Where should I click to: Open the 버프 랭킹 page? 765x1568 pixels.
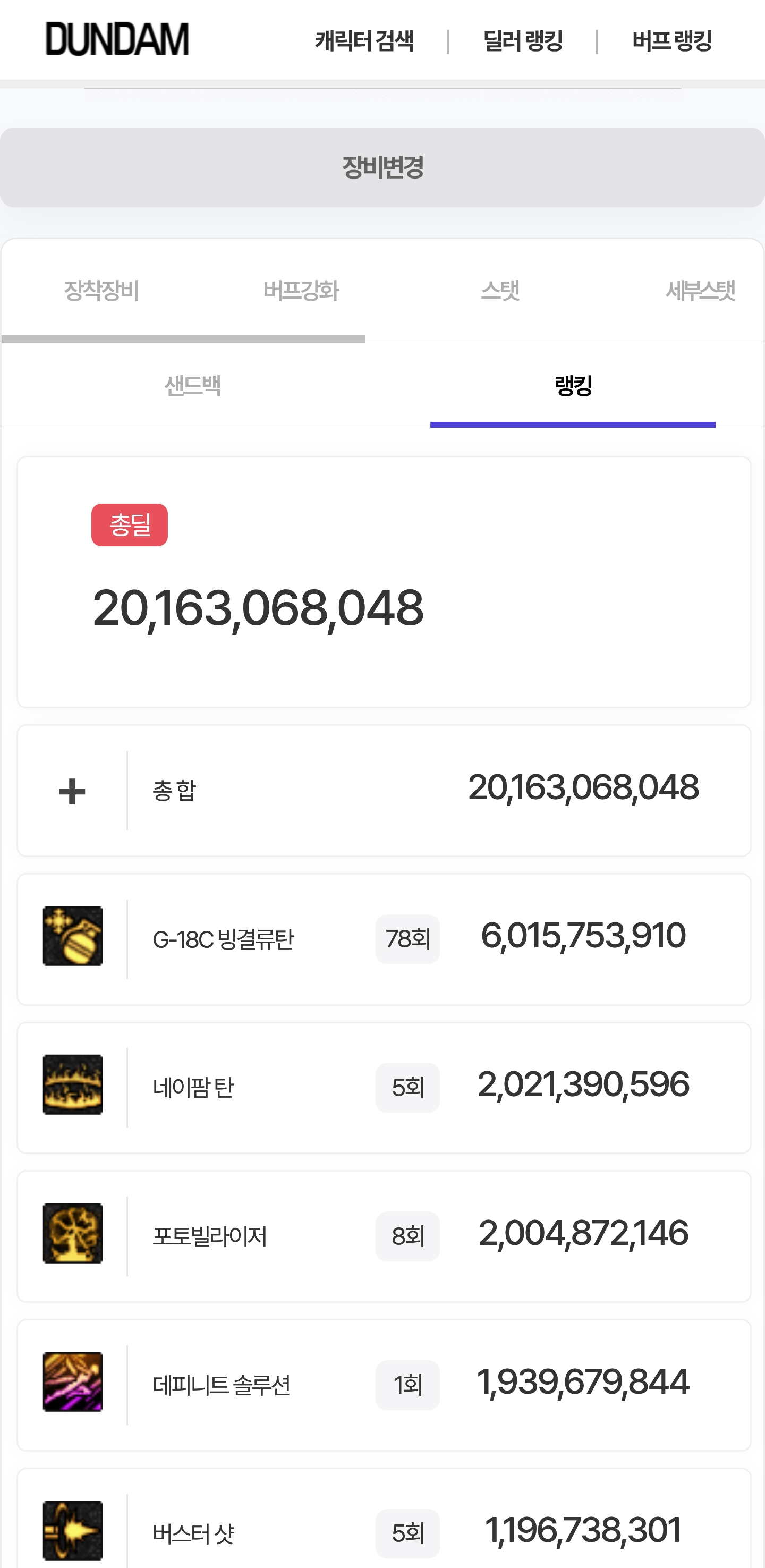pyautogui.click(x=672, y=41)
